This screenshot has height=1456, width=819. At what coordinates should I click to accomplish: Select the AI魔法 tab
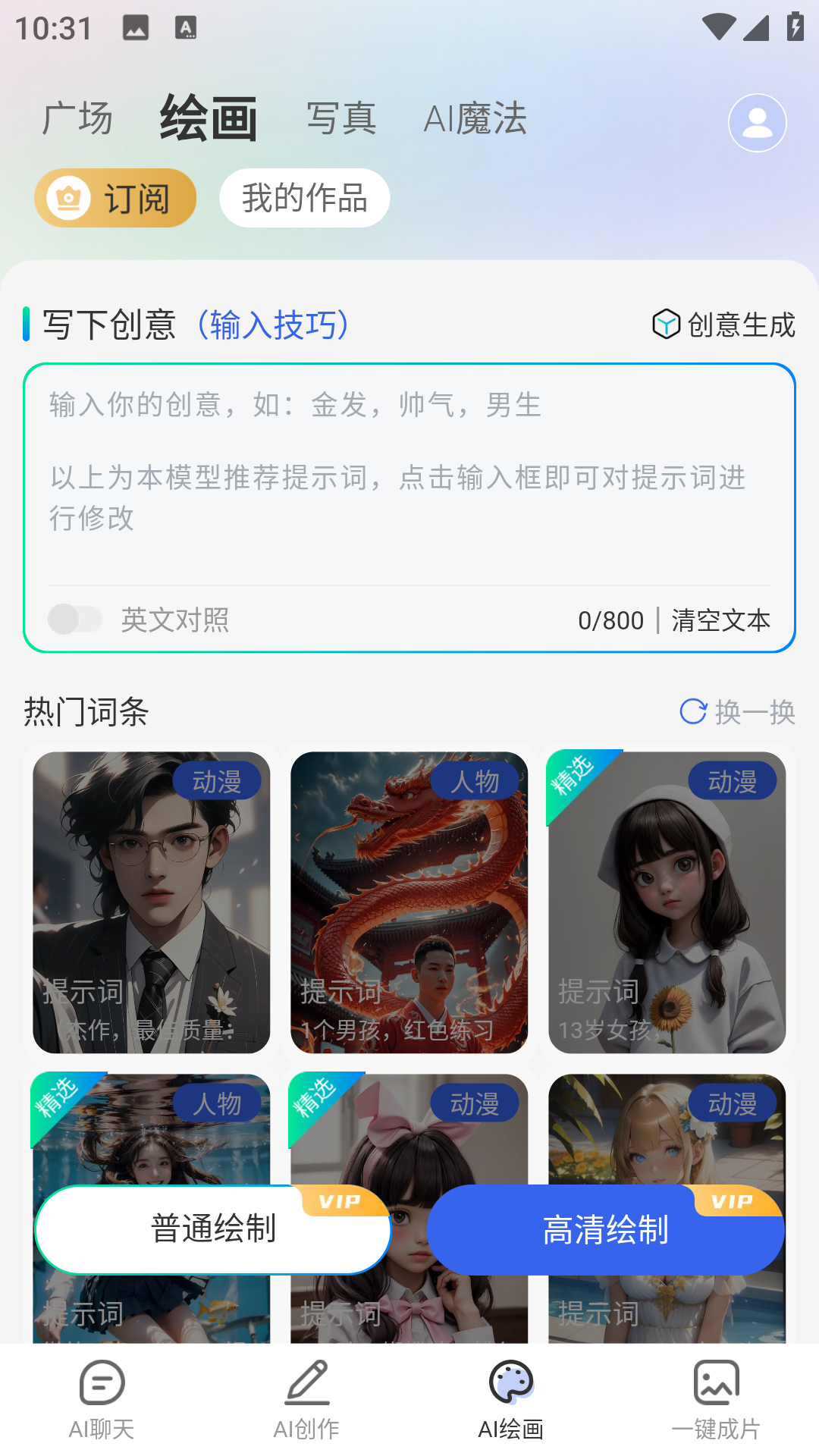[476, 118]
